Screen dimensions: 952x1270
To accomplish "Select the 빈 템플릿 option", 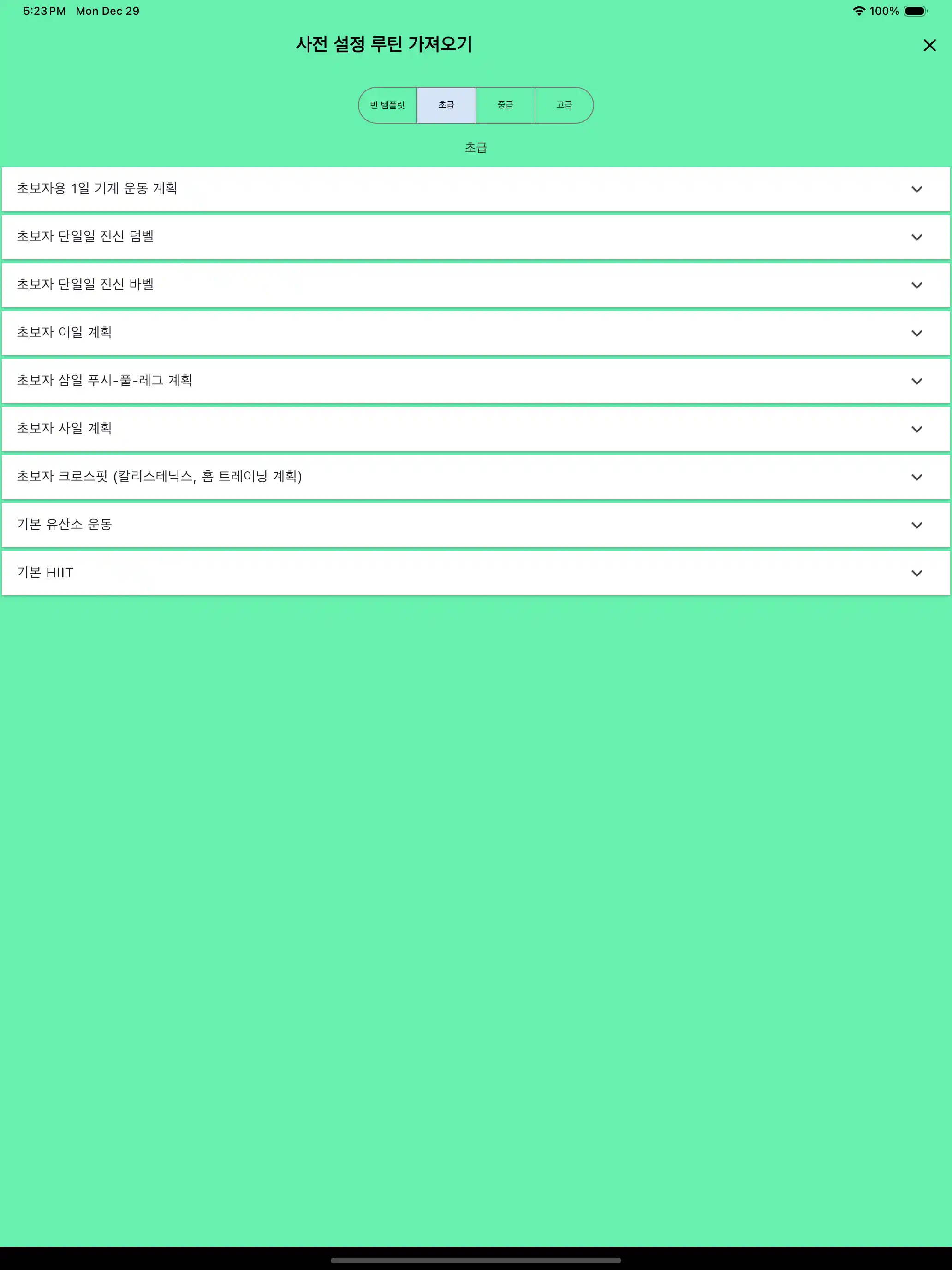I will 387,104.
